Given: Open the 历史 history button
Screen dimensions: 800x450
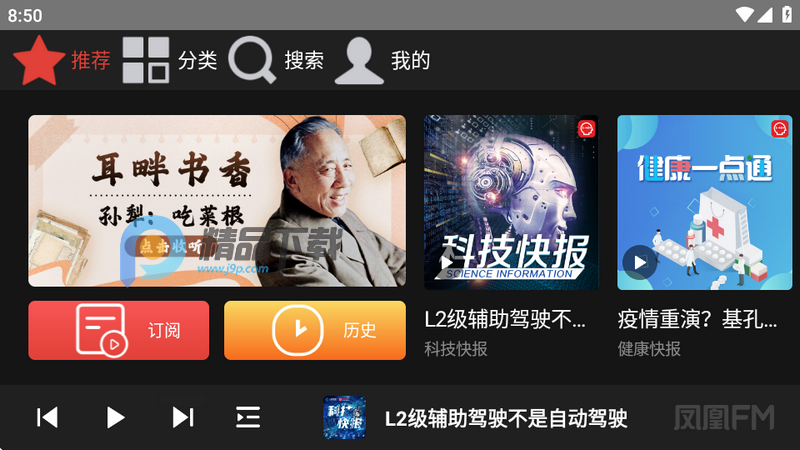Looking at the screenshot, I should [315, 330].
